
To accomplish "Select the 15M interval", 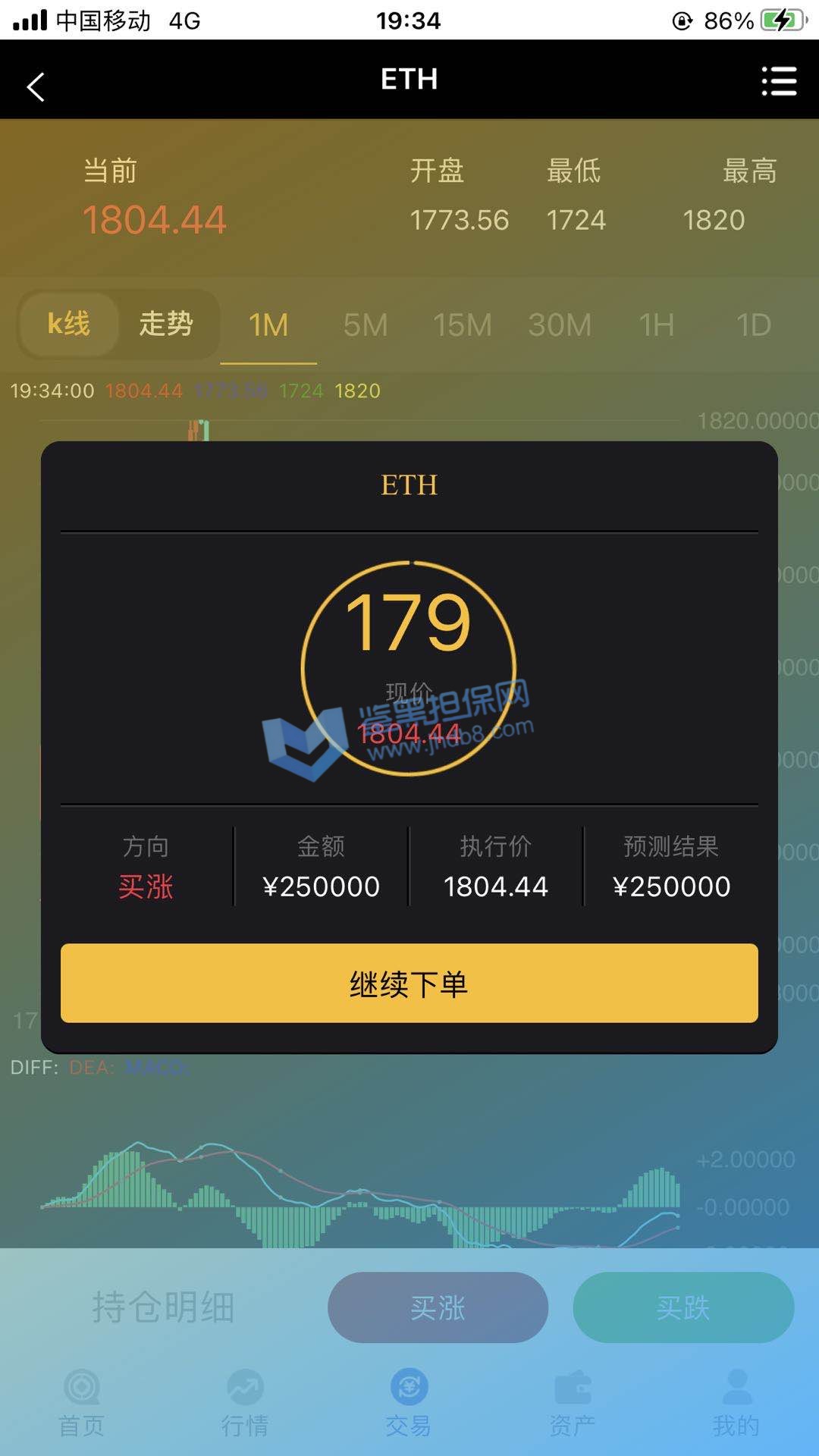I will tap(463, 326).
